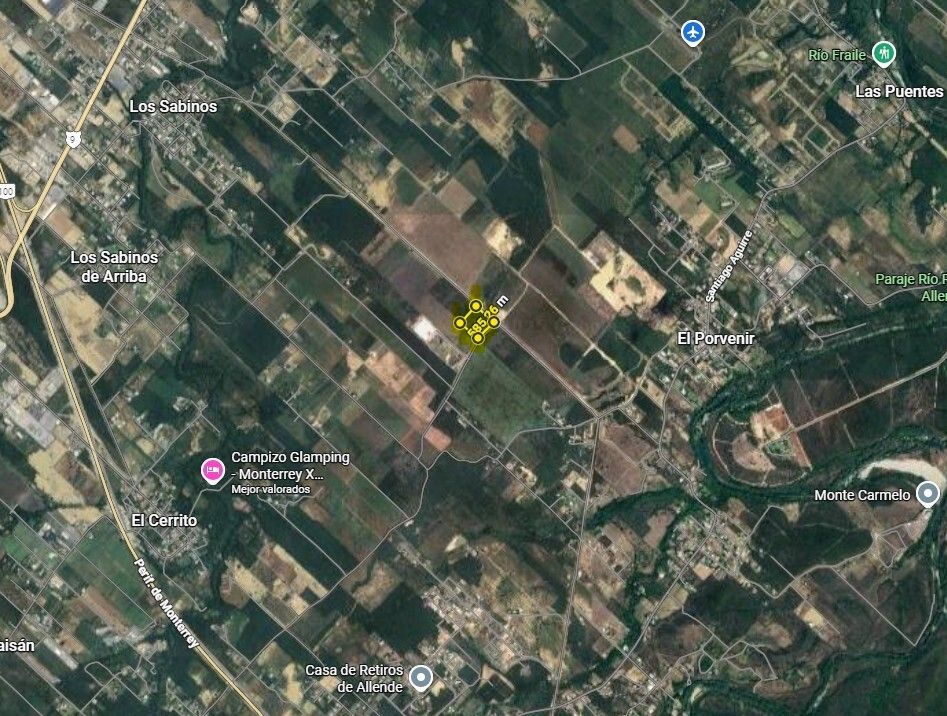Open the Casa de Retiros de Allende marker
Screen dimensions: 947x716
point(421,678)
